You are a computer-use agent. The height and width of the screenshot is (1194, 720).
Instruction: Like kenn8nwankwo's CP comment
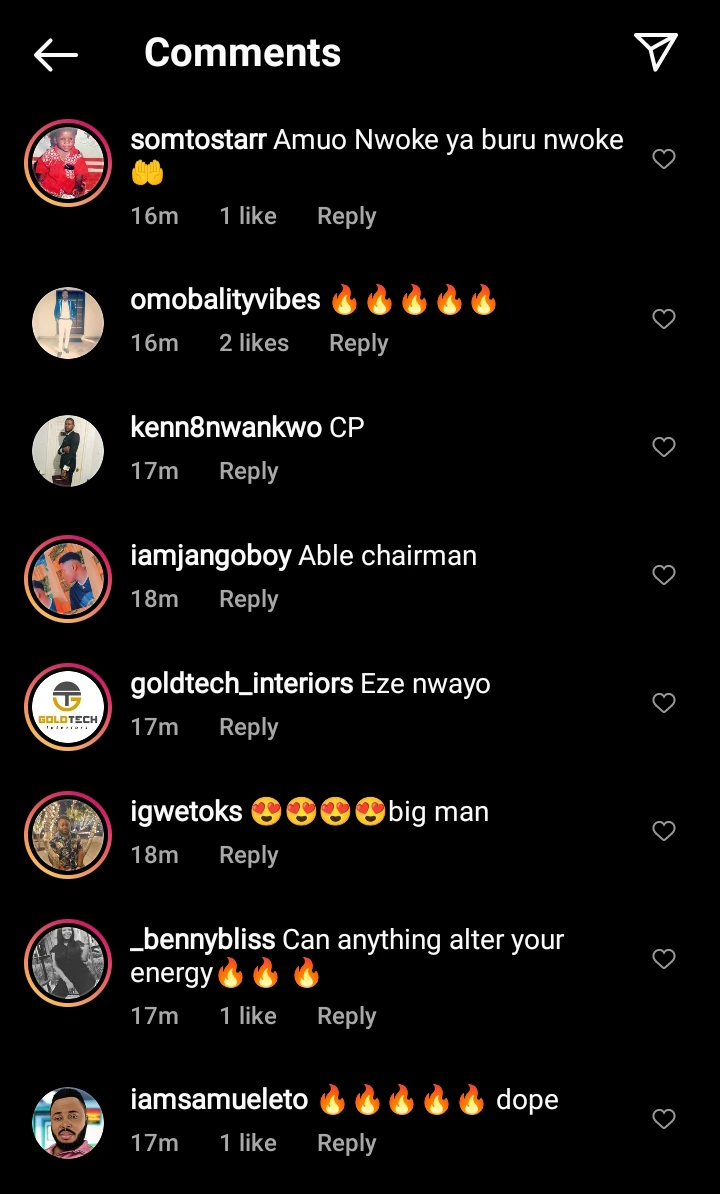pyautogui.click(x=664, y=447)
